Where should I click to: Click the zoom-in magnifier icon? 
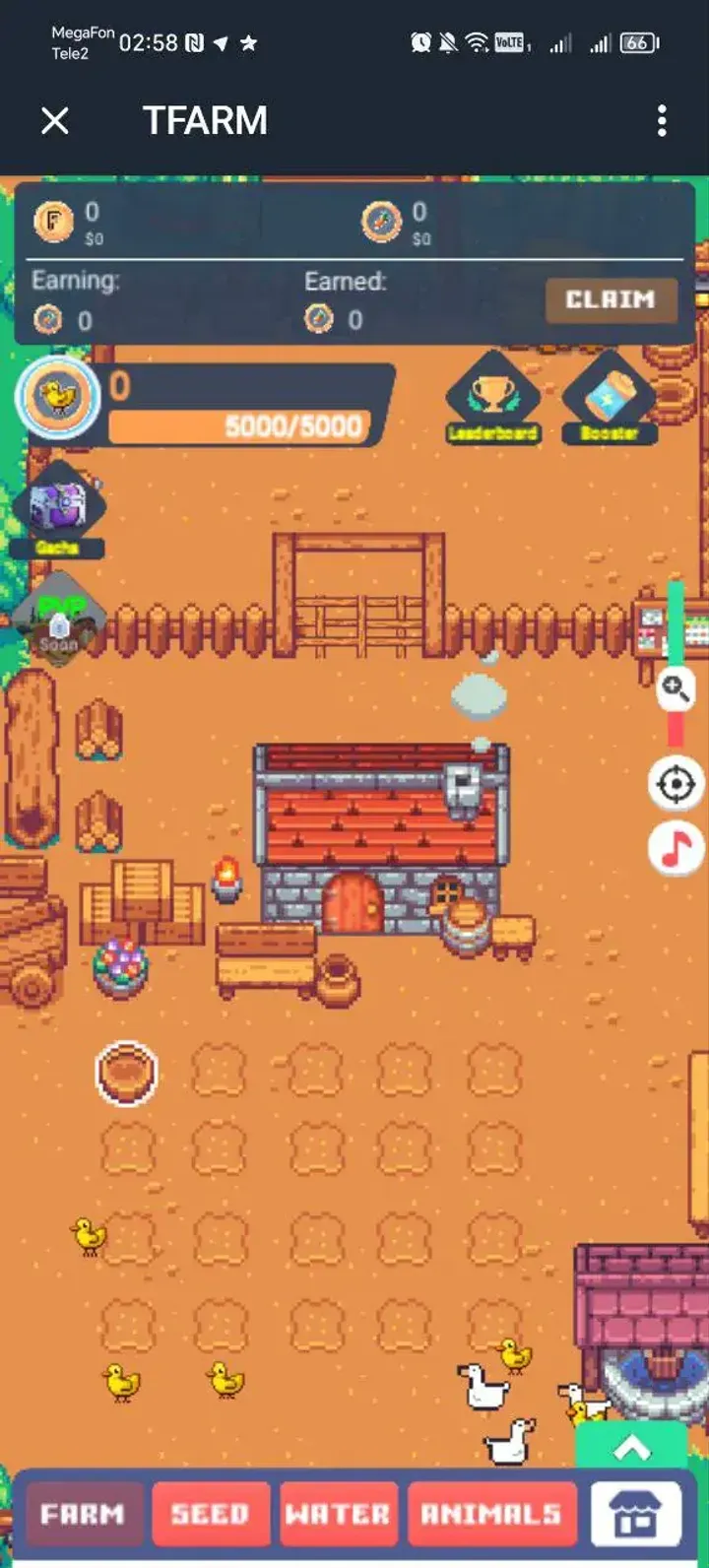(x=676, y=686)
